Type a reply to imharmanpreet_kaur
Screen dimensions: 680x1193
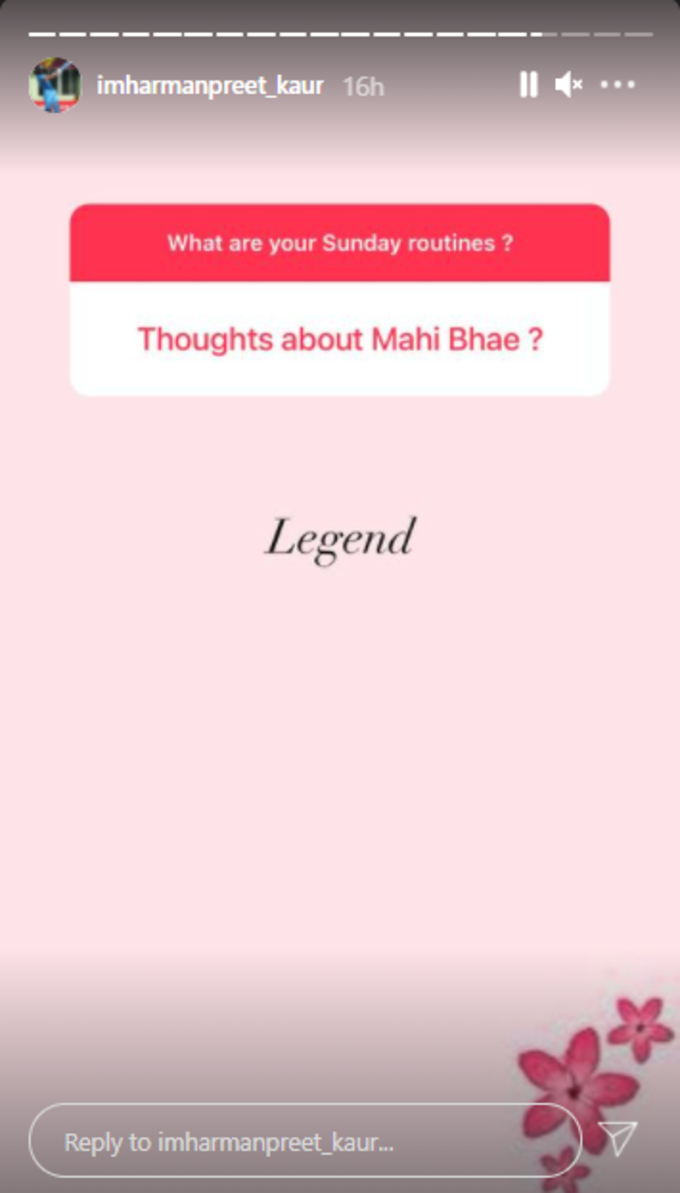(x=300, y=1141)
